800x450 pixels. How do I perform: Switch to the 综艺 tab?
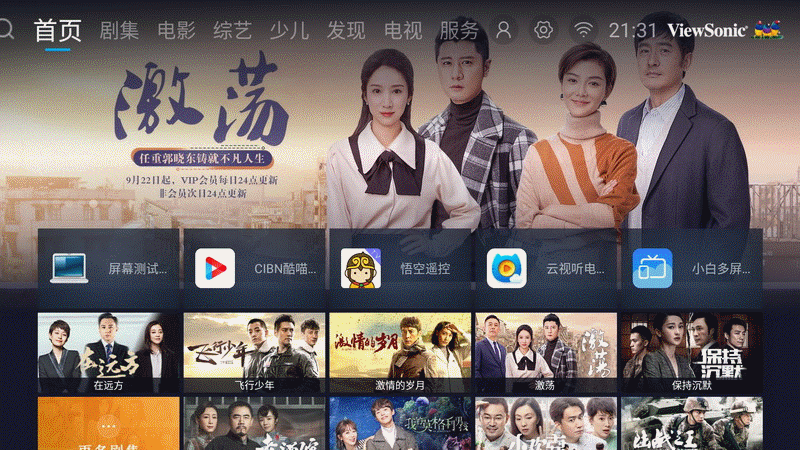tap(232, 30)
